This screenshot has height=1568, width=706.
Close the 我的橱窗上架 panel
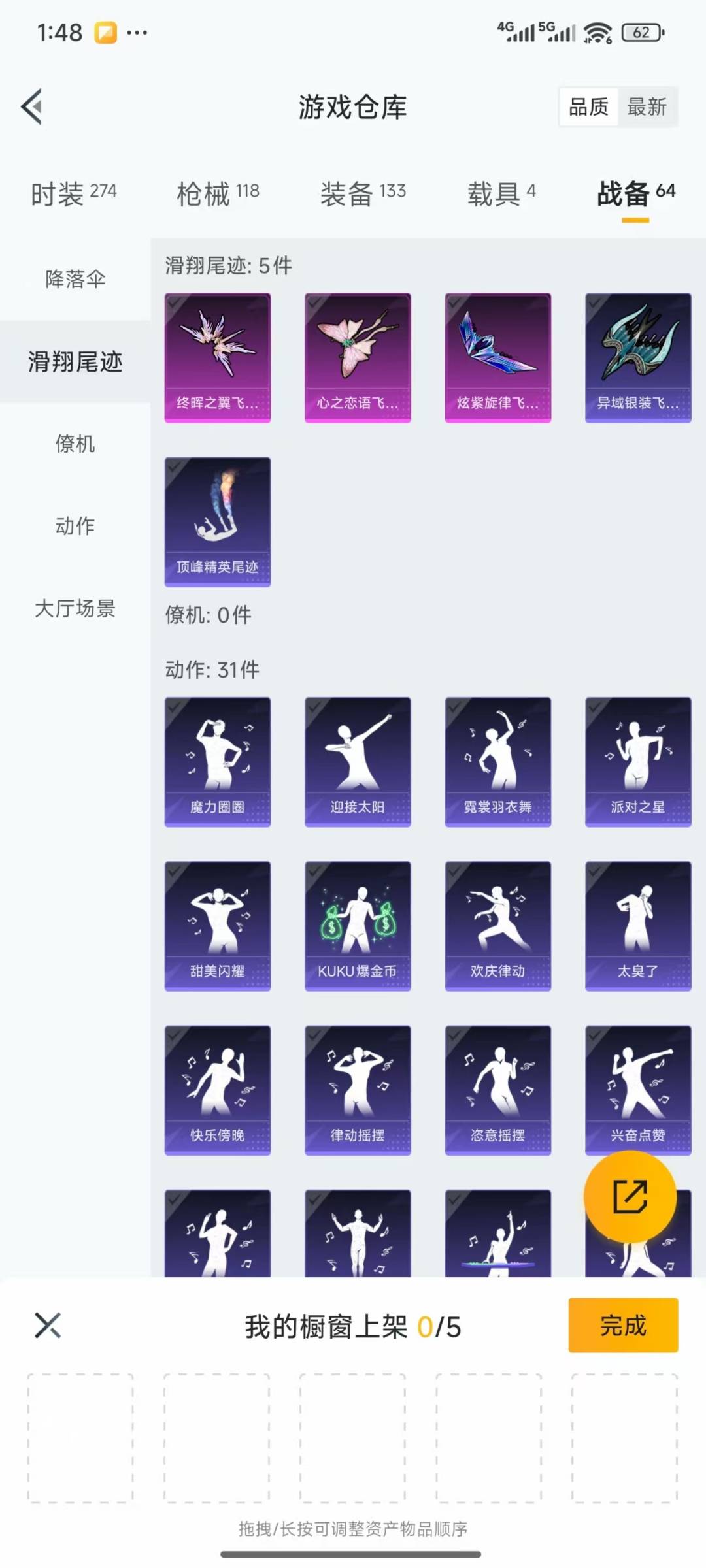[x=48, y=1325]
